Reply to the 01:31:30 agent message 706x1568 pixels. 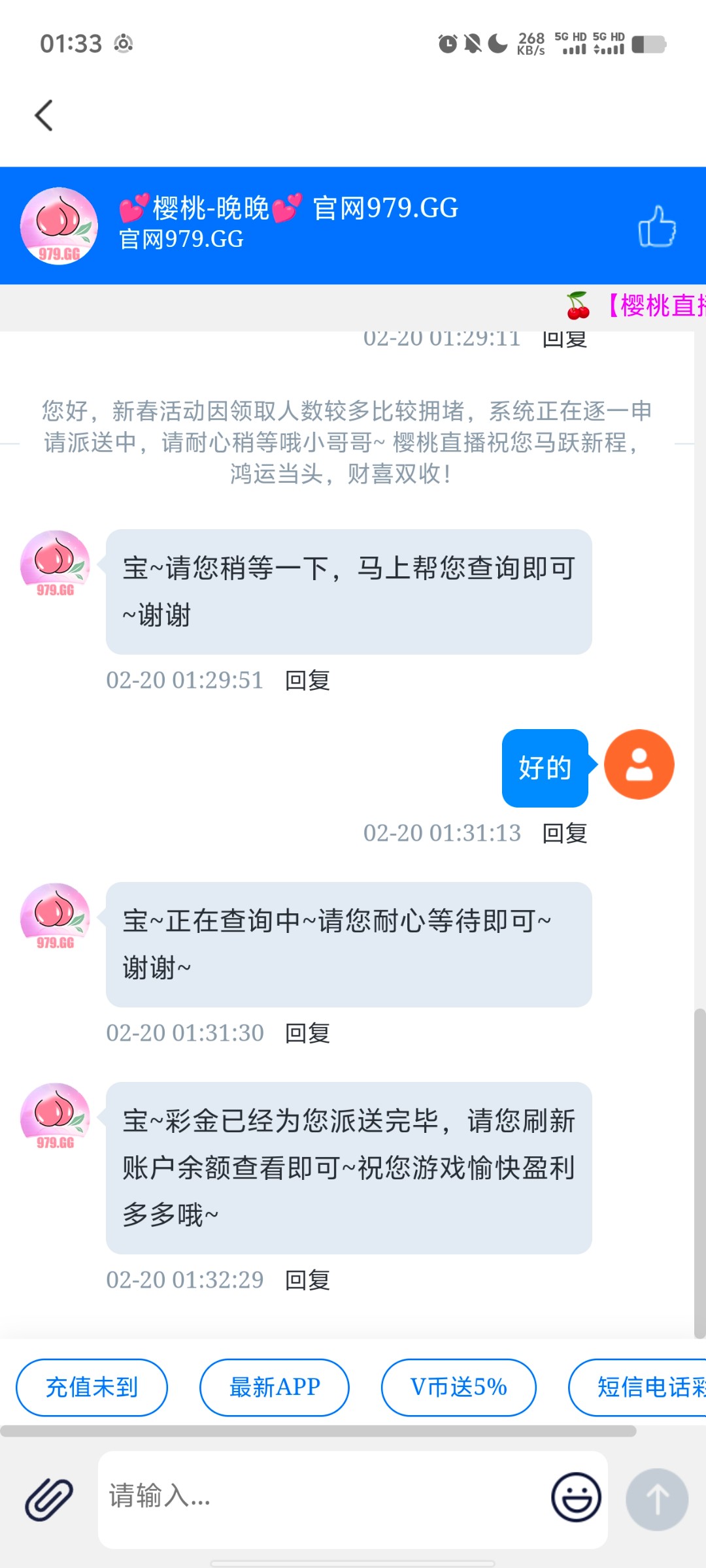pos(307,1034)
